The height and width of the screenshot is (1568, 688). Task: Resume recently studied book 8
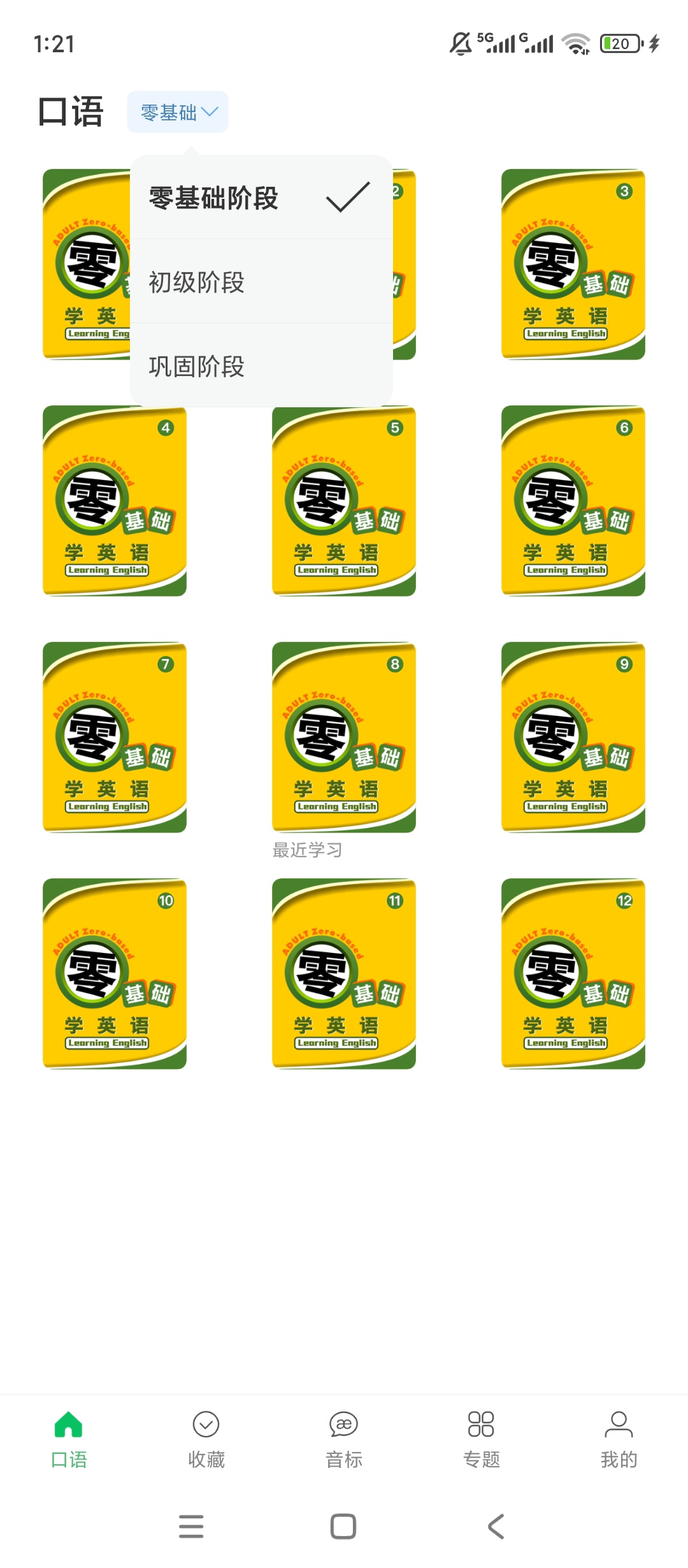click(x=344, y=737)
